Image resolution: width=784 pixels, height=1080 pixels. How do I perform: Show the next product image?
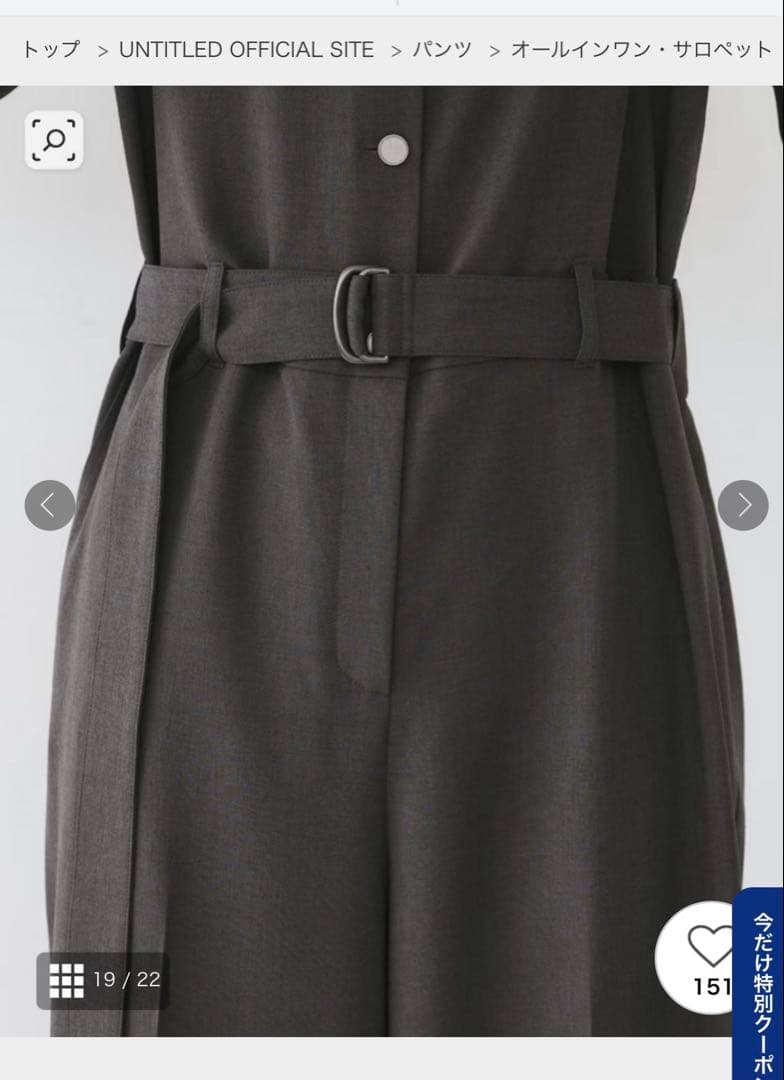tap(743, 505)
